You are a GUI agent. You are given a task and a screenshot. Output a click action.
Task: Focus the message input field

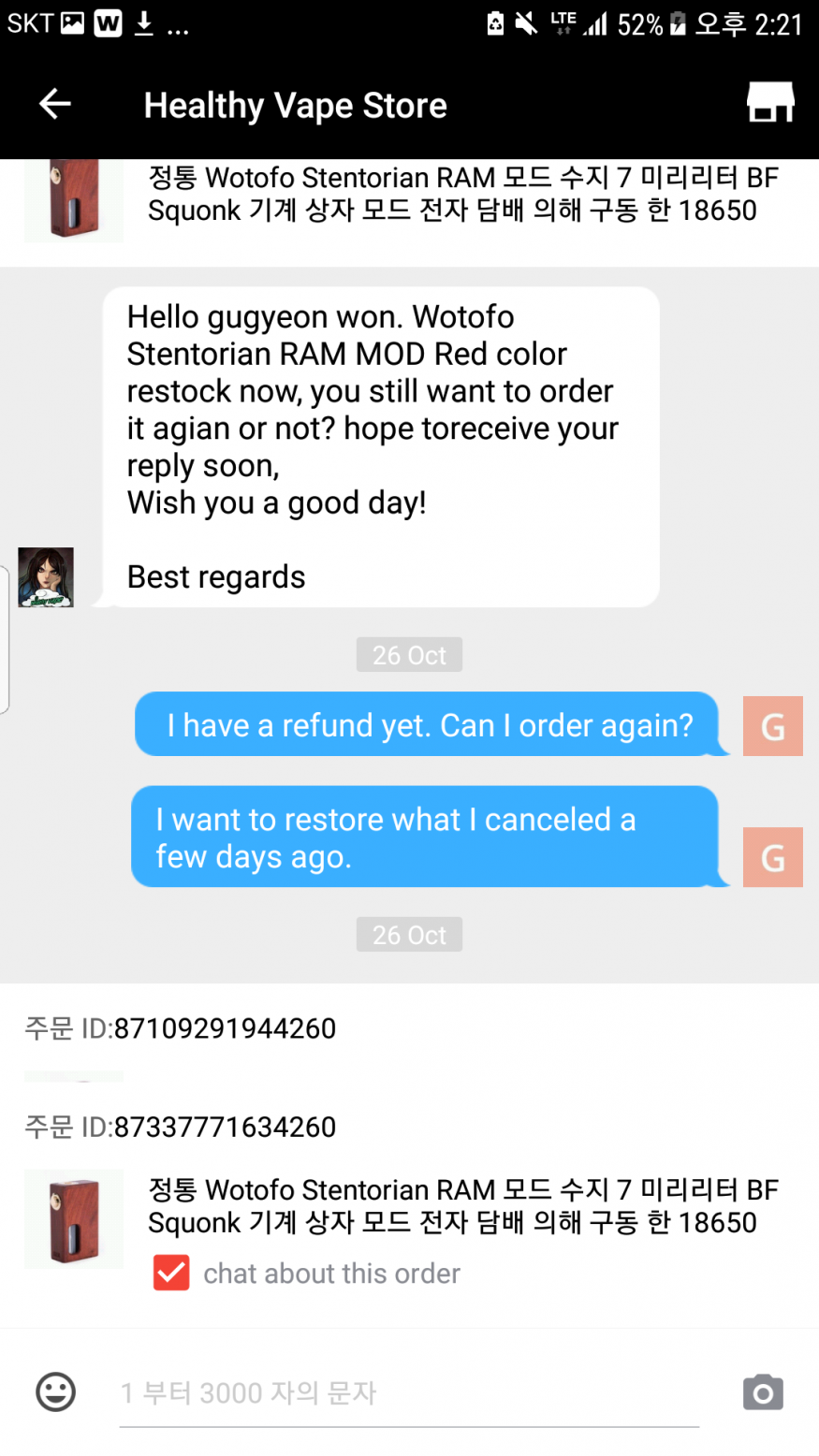tap(408, 1393)
